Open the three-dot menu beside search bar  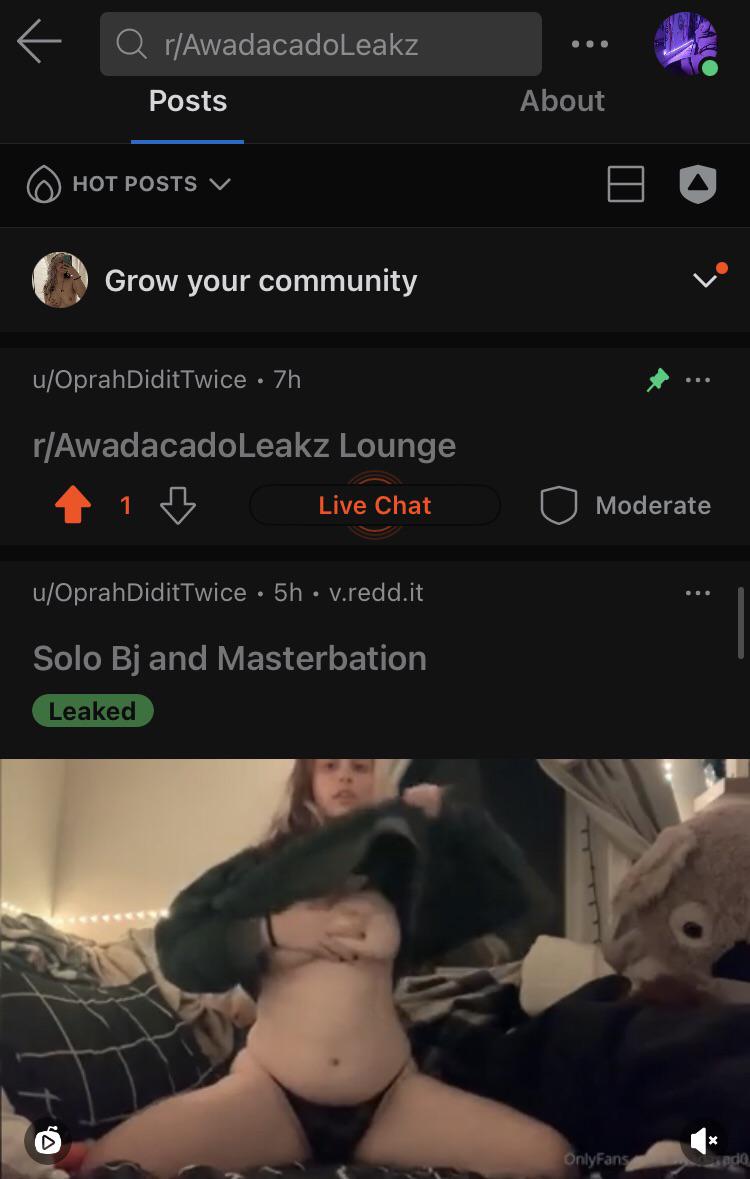[590, 44]
